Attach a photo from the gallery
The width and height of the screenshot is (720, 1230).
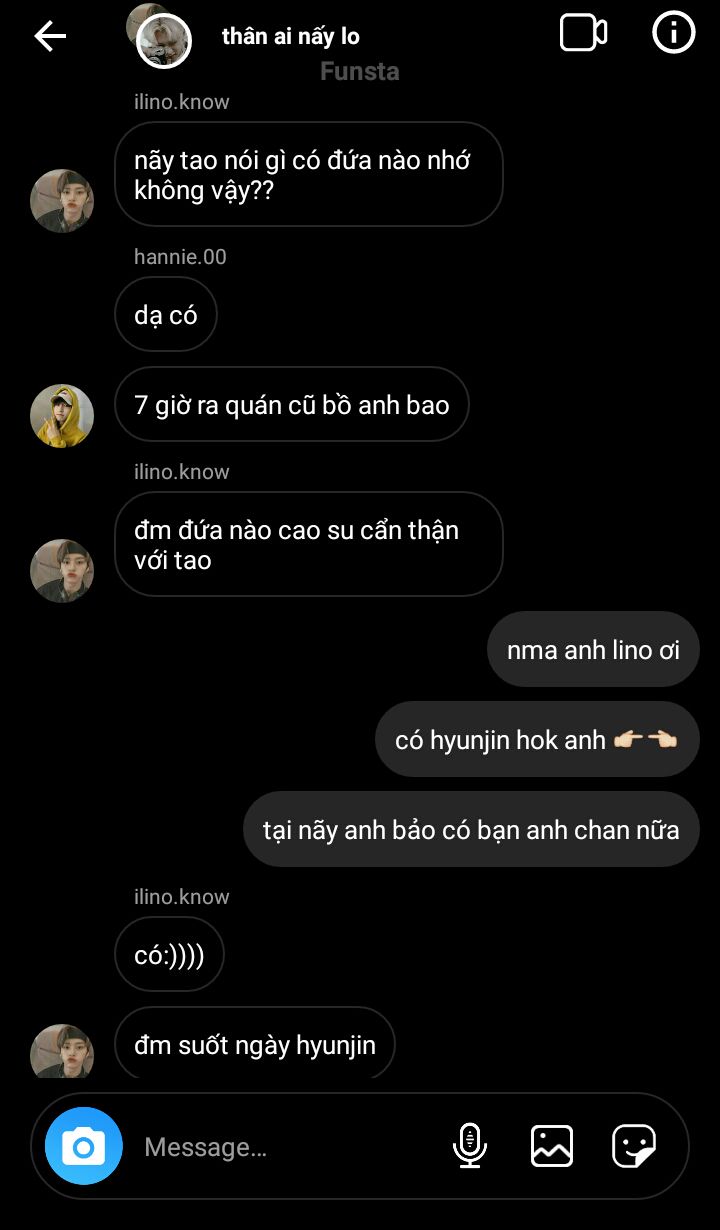(552, 1146)
